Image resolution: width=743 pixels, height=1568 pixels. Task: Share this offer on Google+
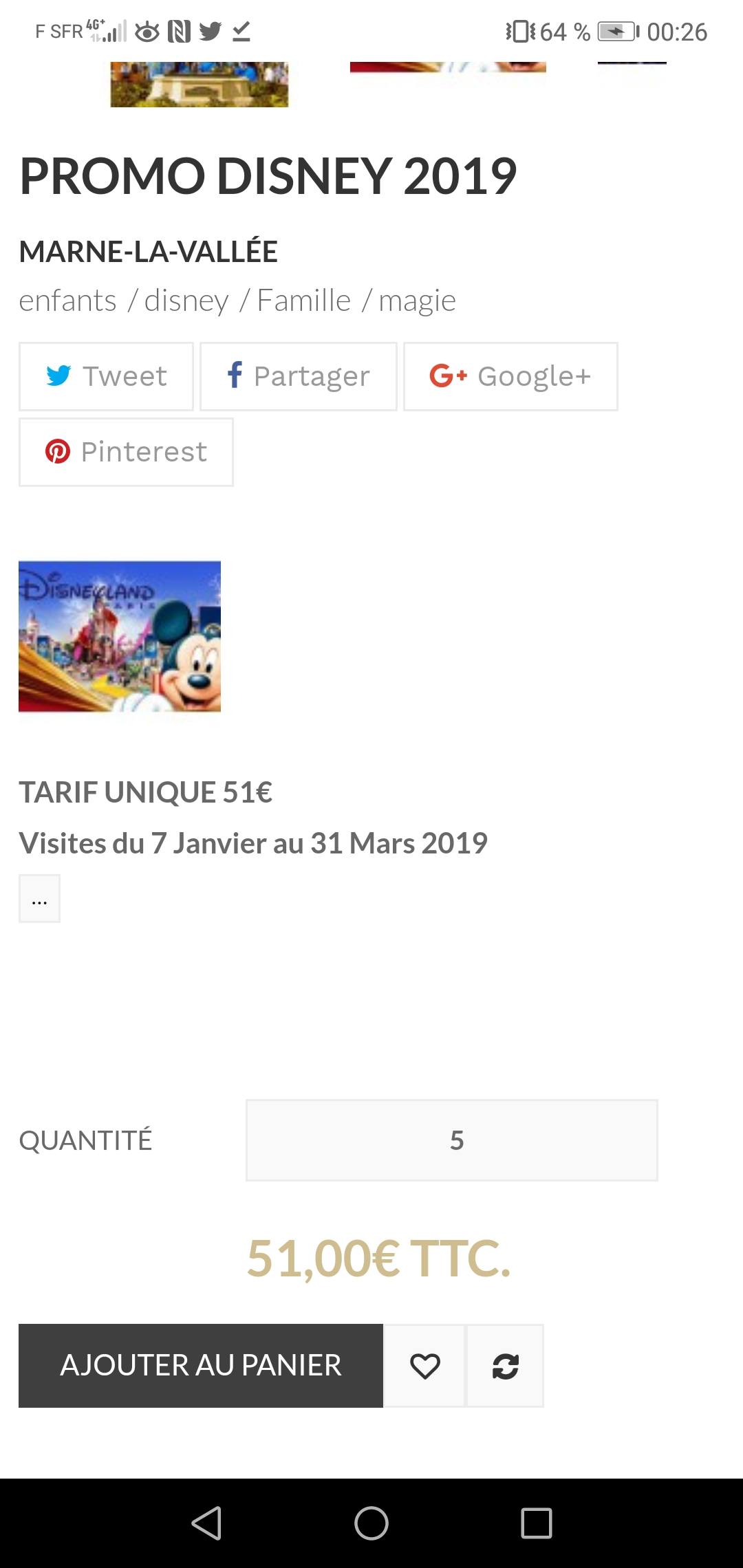510,376
